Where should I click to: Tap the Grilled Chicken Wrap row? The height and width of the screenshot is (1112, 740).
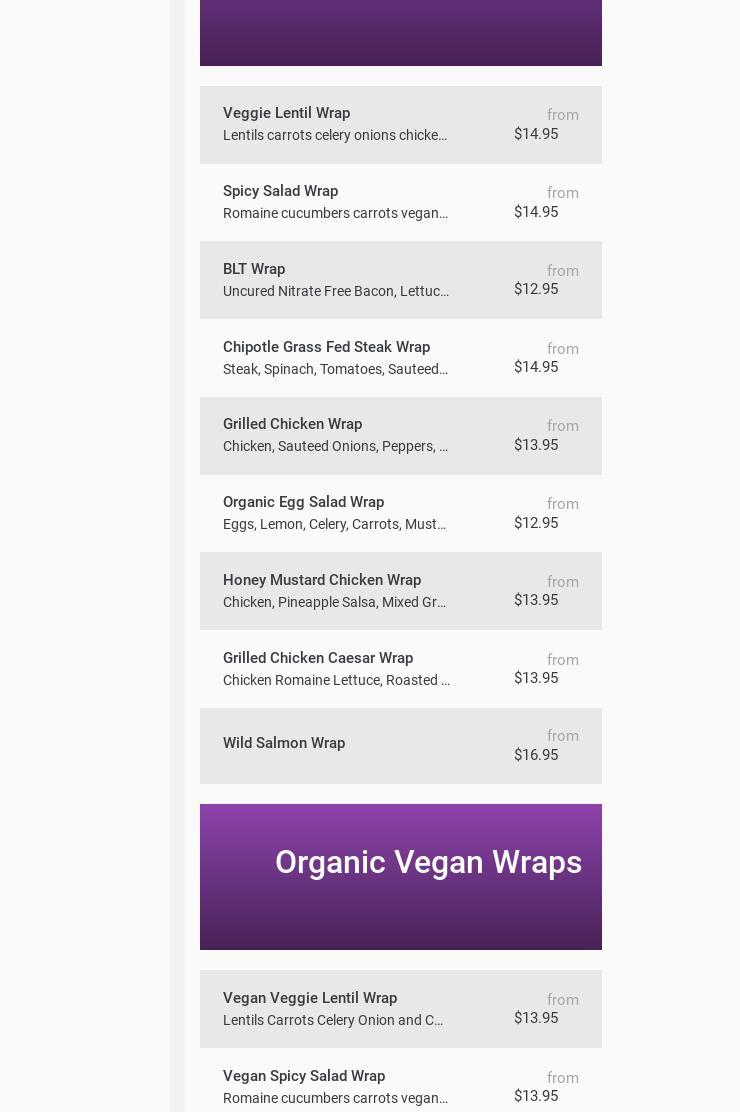pyautogui.click(x=400, y=435)
